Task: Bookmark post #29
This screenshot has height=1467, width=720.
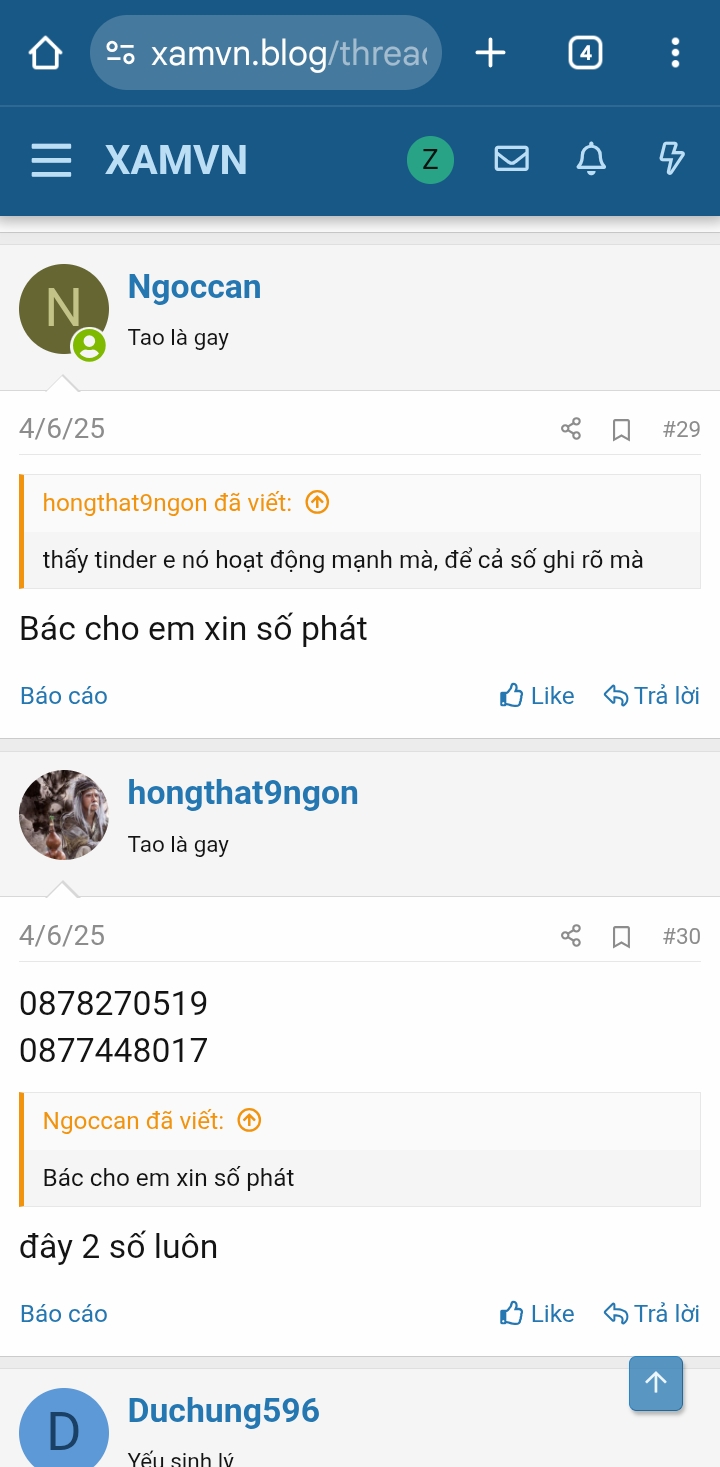Action: (x=621, y=430)
